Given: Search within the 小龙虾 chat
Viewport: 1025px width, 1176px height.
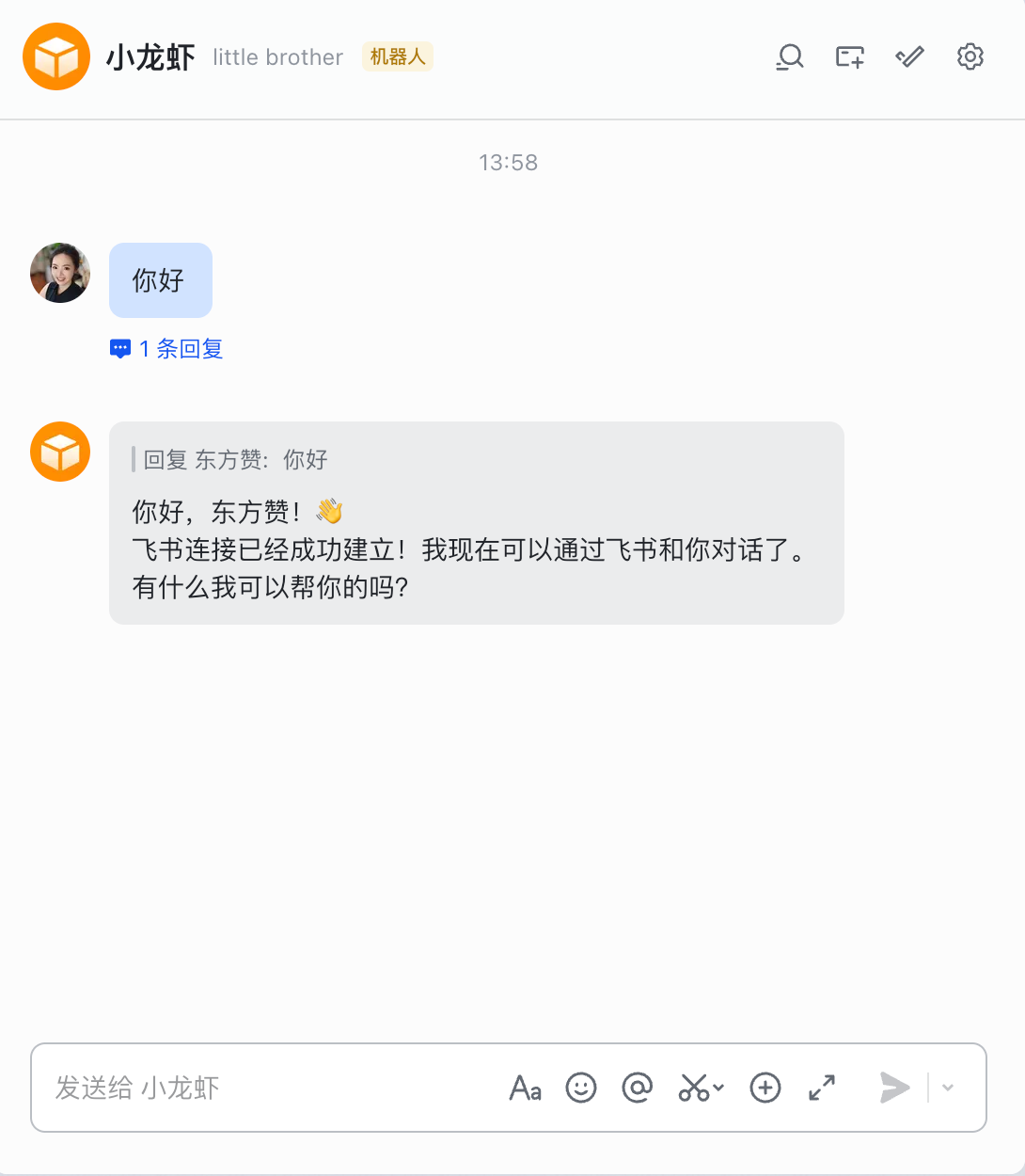Looking at the screenshot, I should [x=790, y=57].
